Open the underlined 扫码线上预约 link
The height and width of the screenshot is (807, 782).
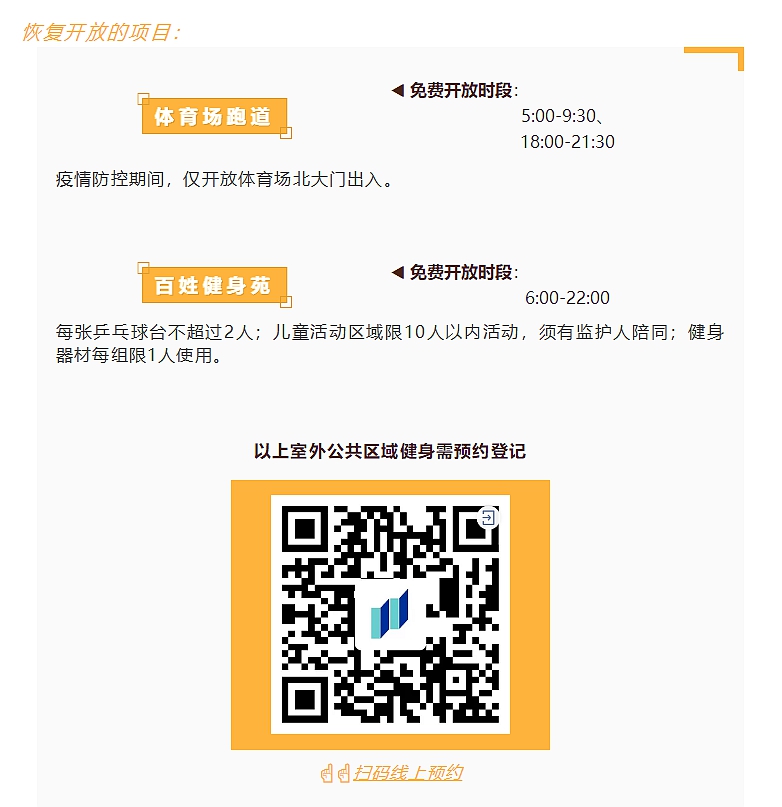click(x=407, y=773)
